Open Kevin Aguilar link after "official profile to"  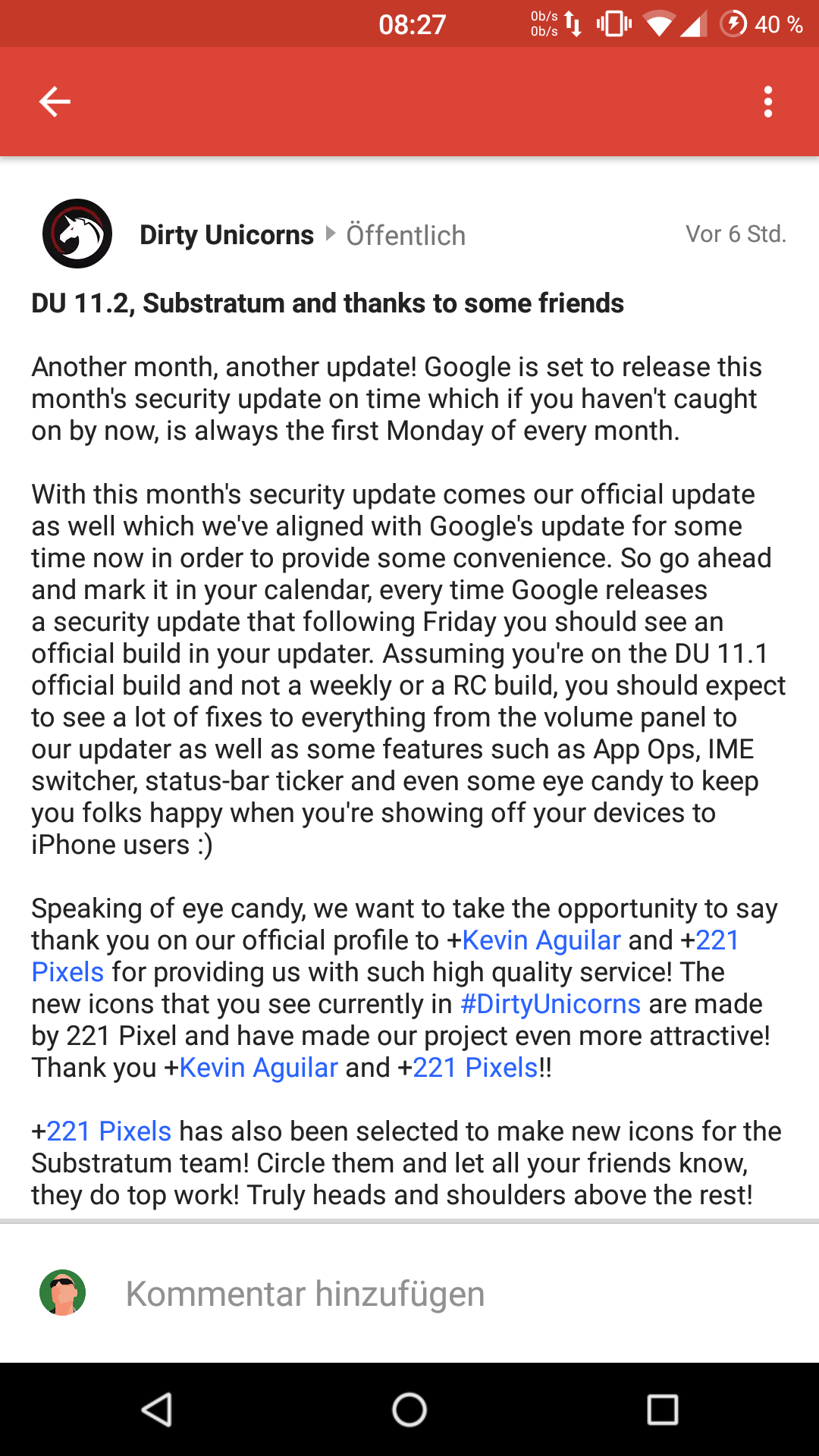[541, 940]
